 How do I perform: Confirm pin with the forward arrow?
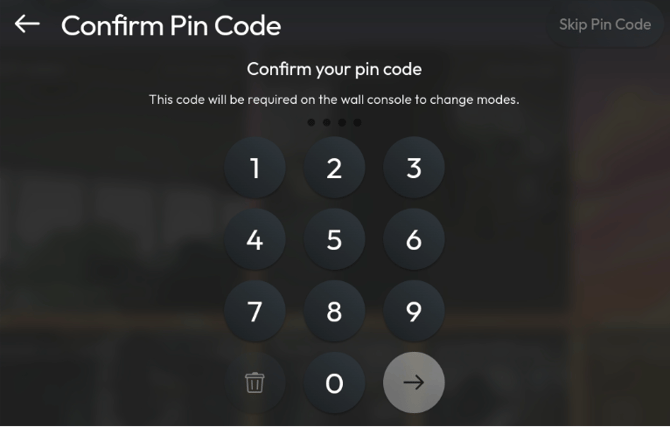pos(414,383)
